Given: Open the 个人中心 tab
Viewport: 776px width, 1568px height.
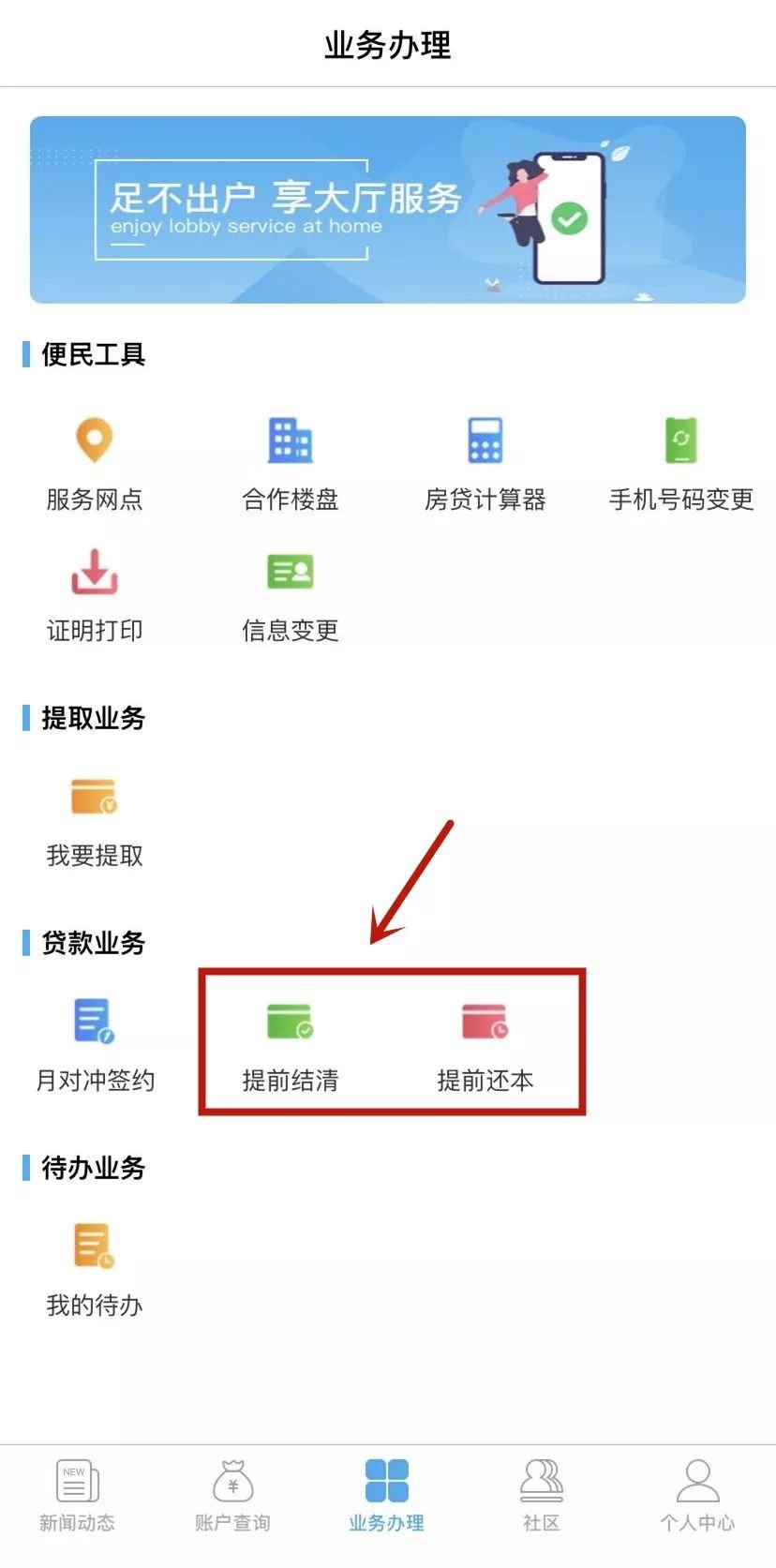Looking at the screenshot, I should (697, 1496).
